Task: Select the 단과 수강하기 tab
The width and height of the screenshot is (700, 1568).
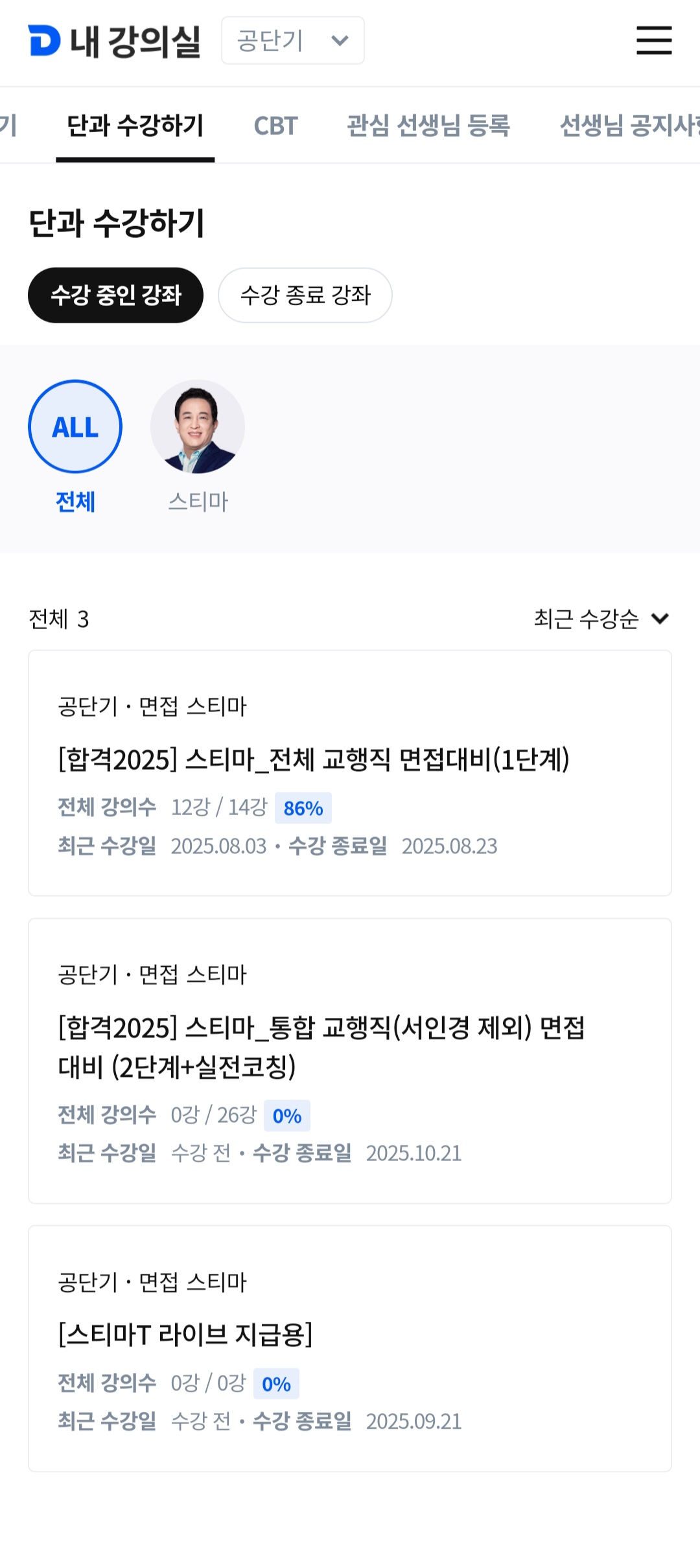Action: point(135,126)
